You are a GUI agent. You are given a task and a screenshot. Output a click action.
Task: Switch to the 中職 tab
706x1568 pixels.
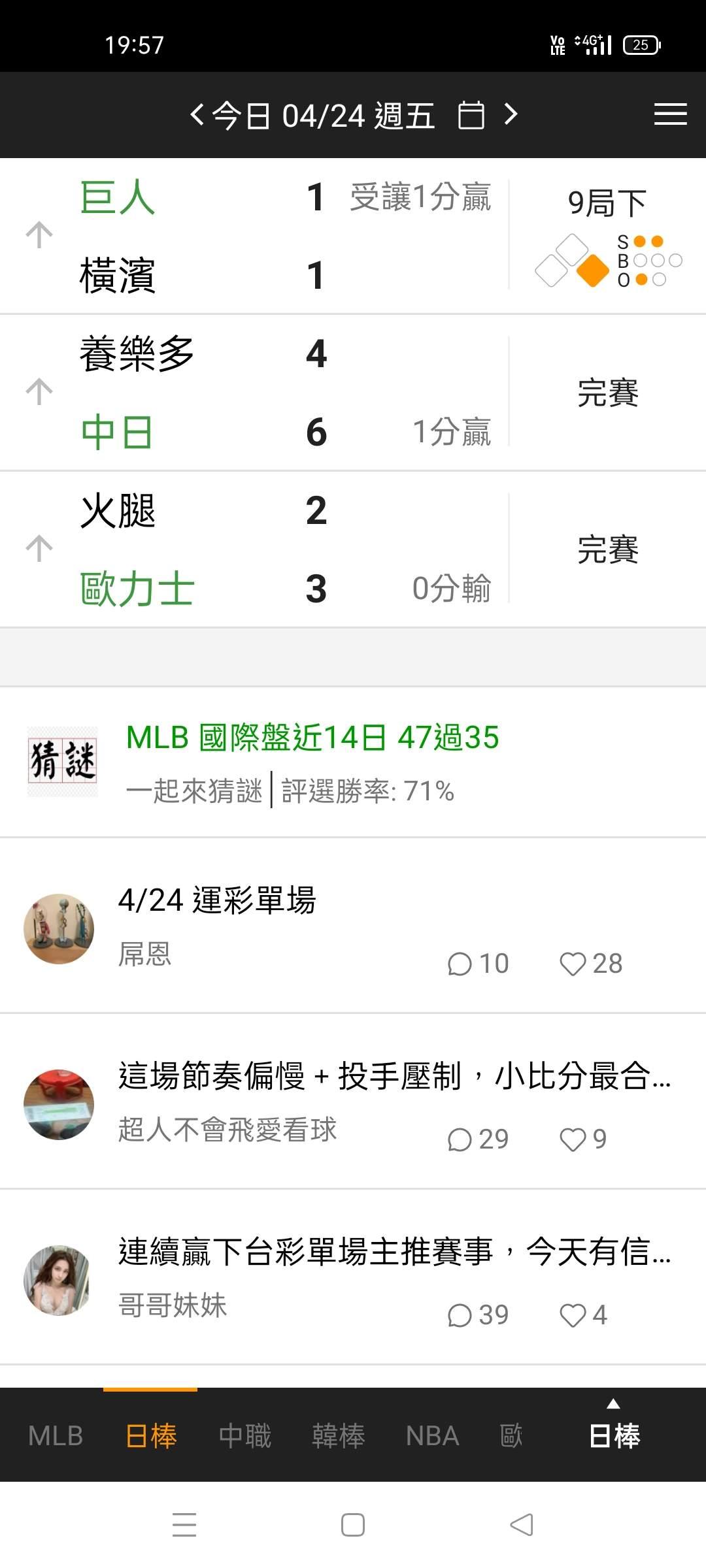point(244,1436)
